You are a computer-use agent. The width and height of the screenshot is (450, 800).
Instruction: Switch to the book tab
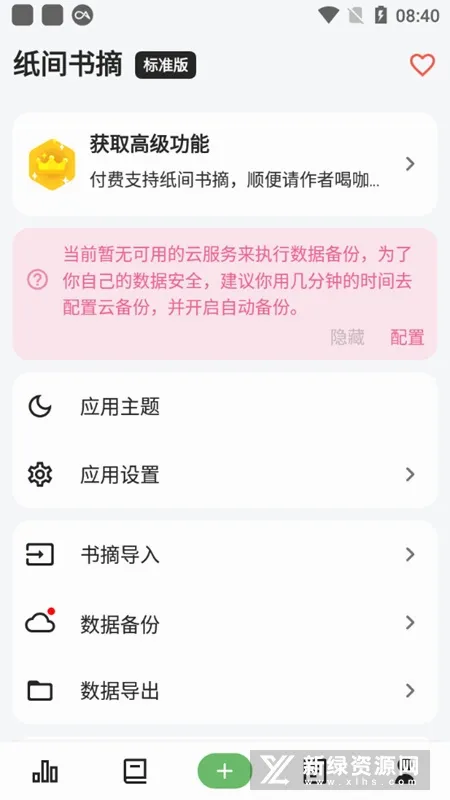click(x=135, y=771)
